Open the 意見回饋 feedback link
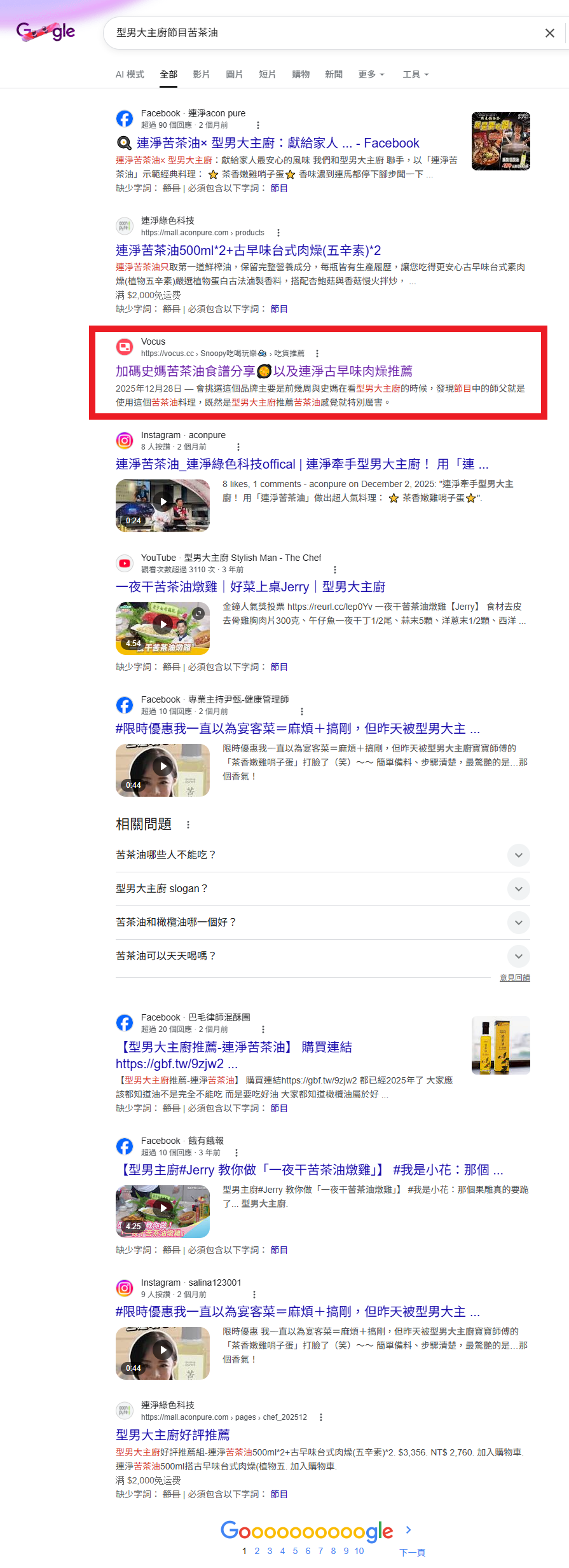This screenshot has height=1568, width=569. coord(514,978)
